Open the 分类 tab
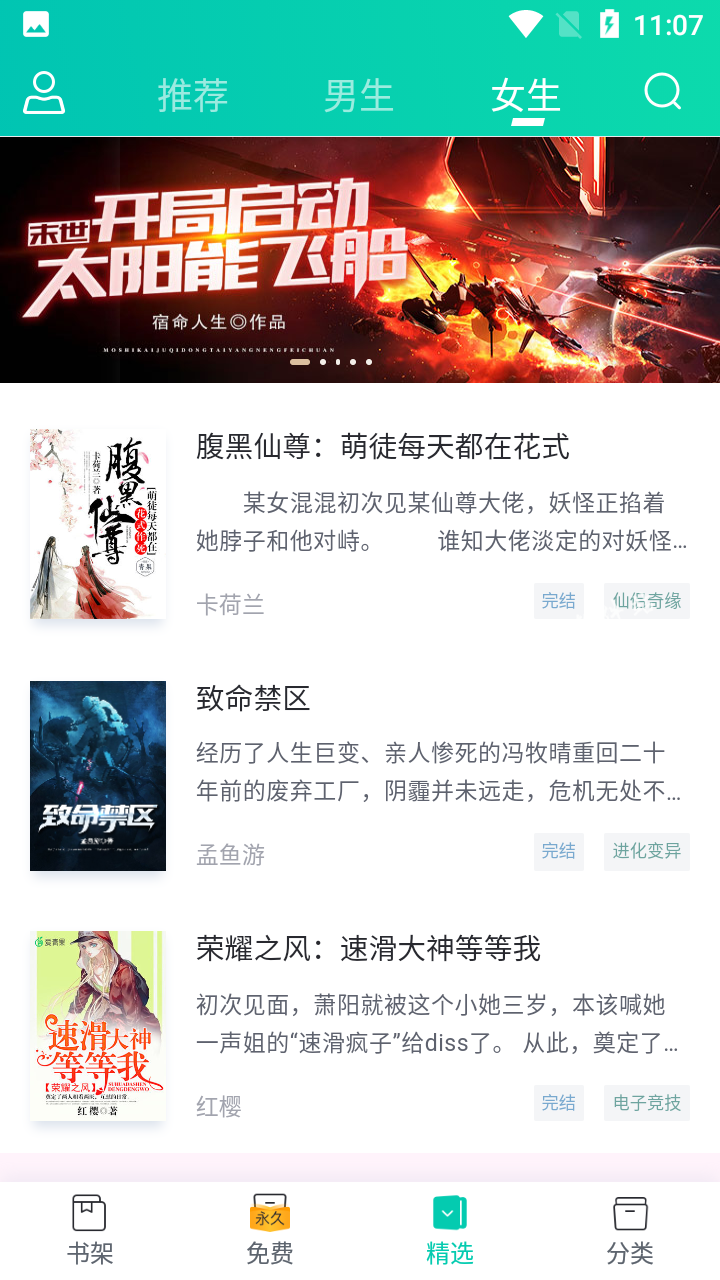Image resolution: width=720 pixels, height=1280 pixels. pyautogui.click(x=630, y=1230)
